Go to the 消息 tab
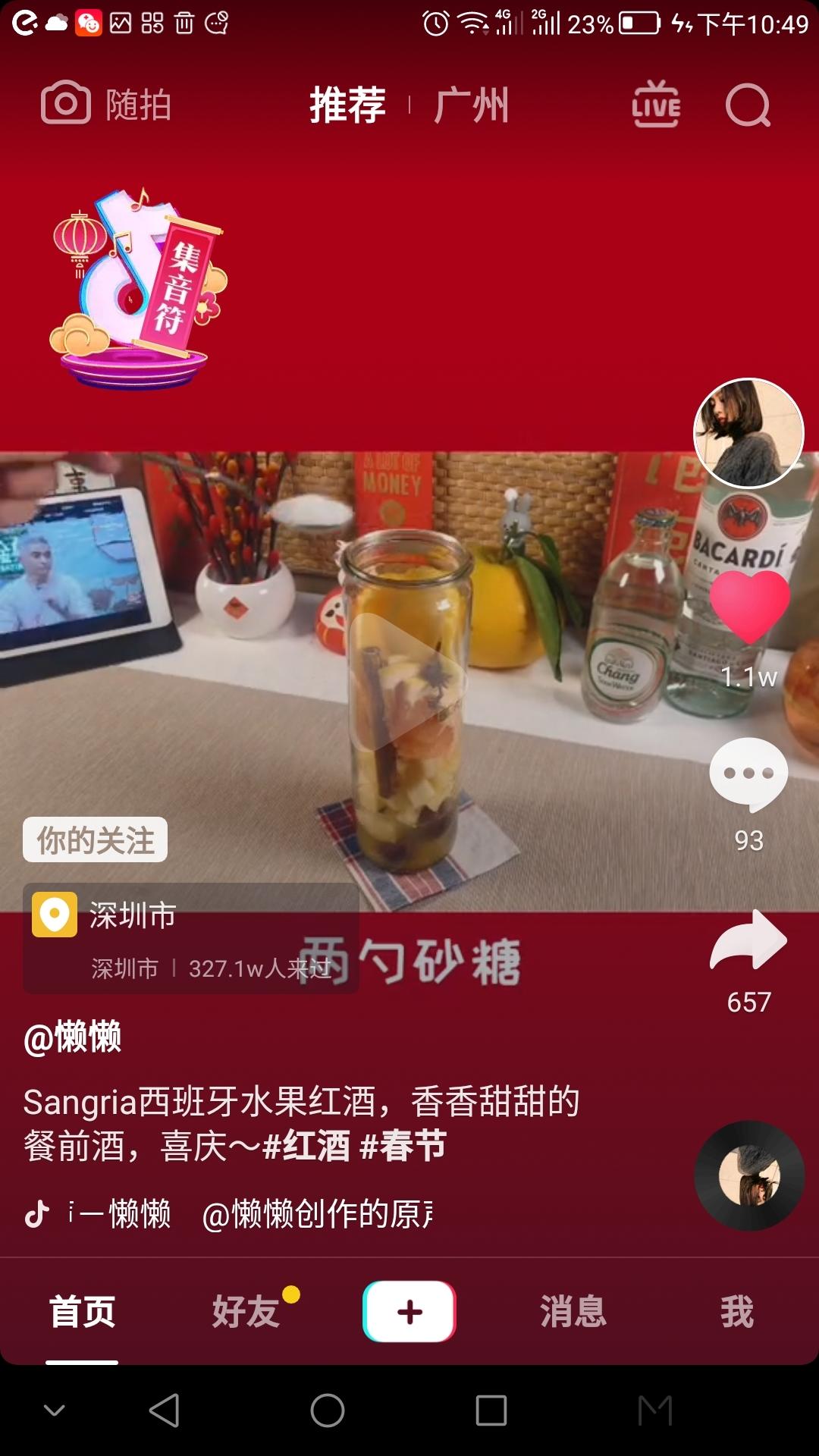This screenshot has width=819, height=1456. click(x=573, y=1312)
